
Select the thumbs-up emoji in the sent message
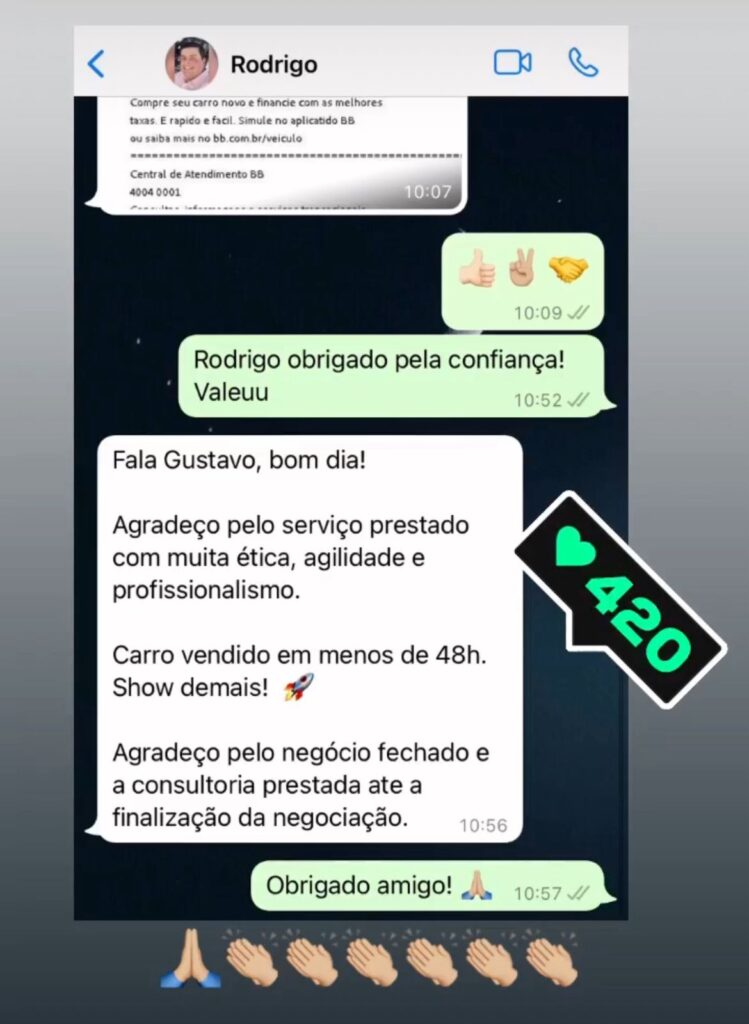[x=477, y=264]
